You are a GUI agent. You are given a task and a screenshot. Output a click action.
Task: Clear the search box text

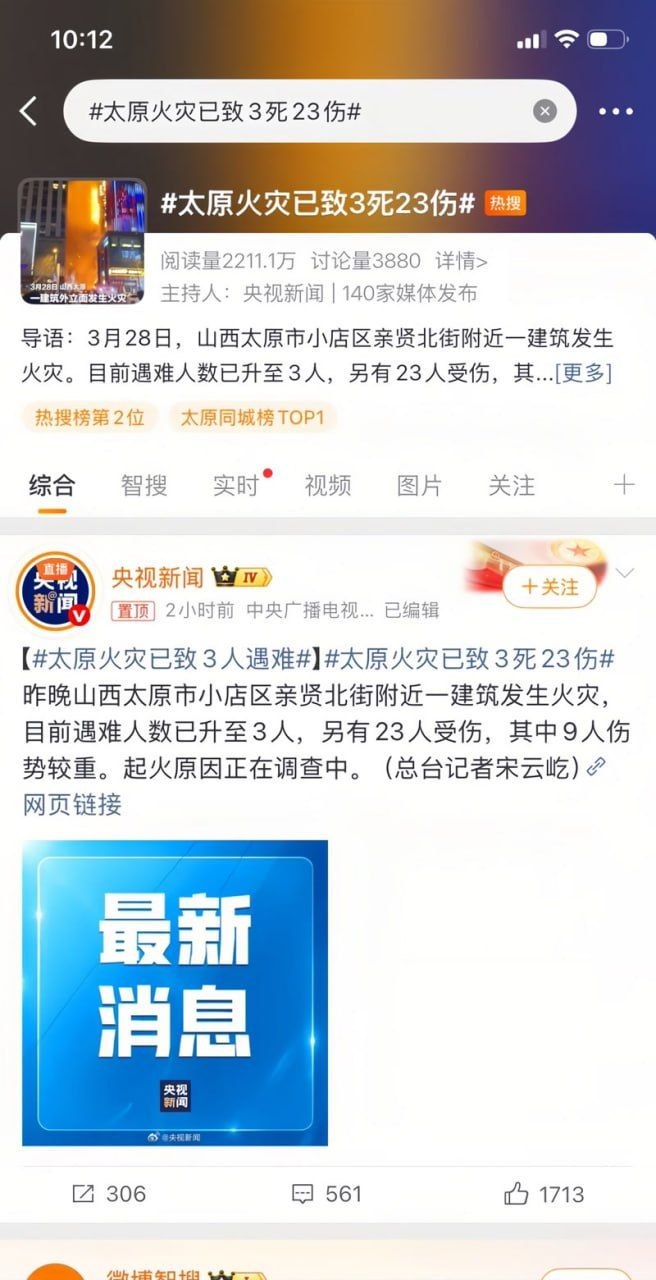click(x=544, y=111)
